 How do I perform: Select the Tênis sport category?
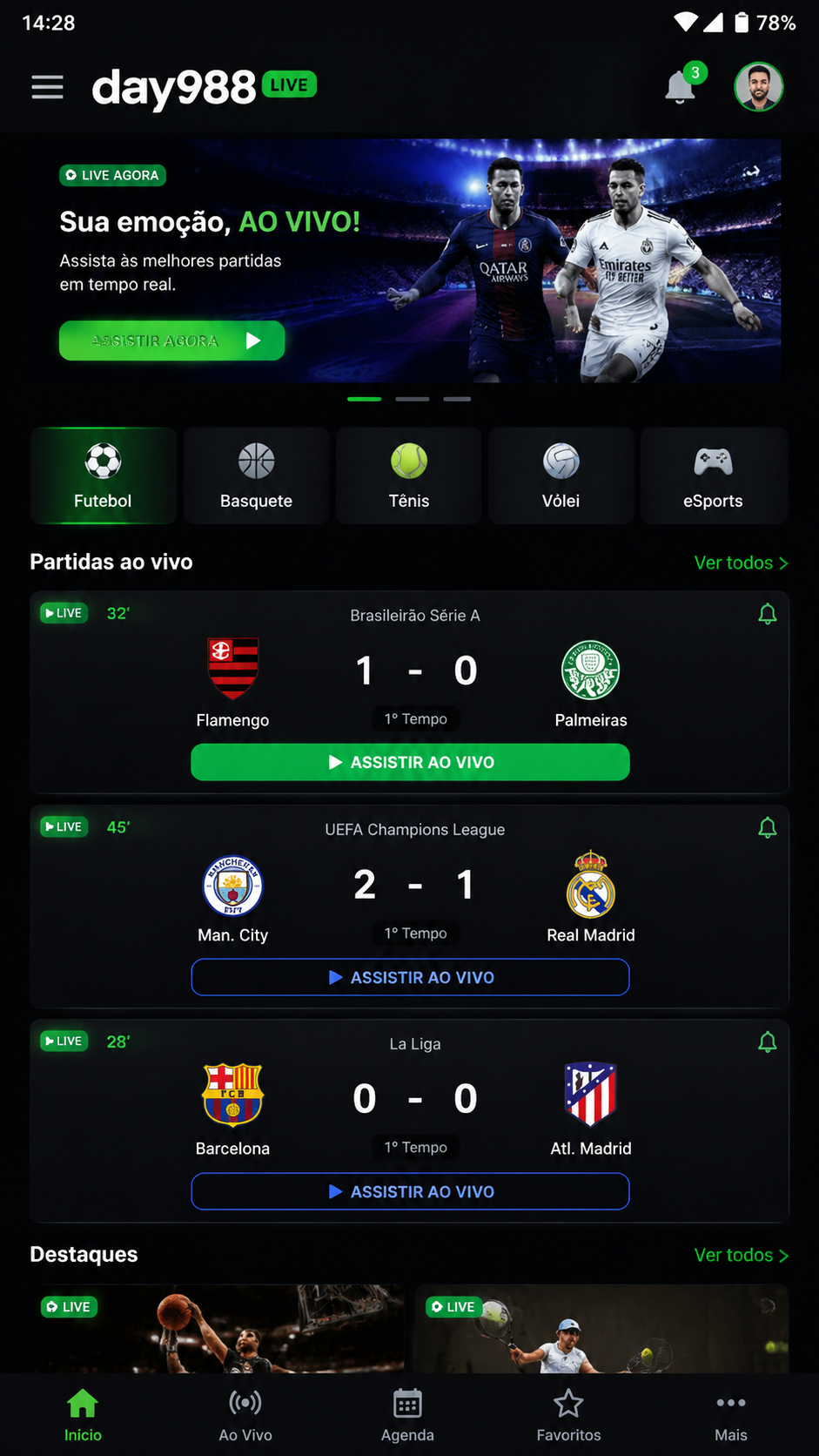pos(409,475)
